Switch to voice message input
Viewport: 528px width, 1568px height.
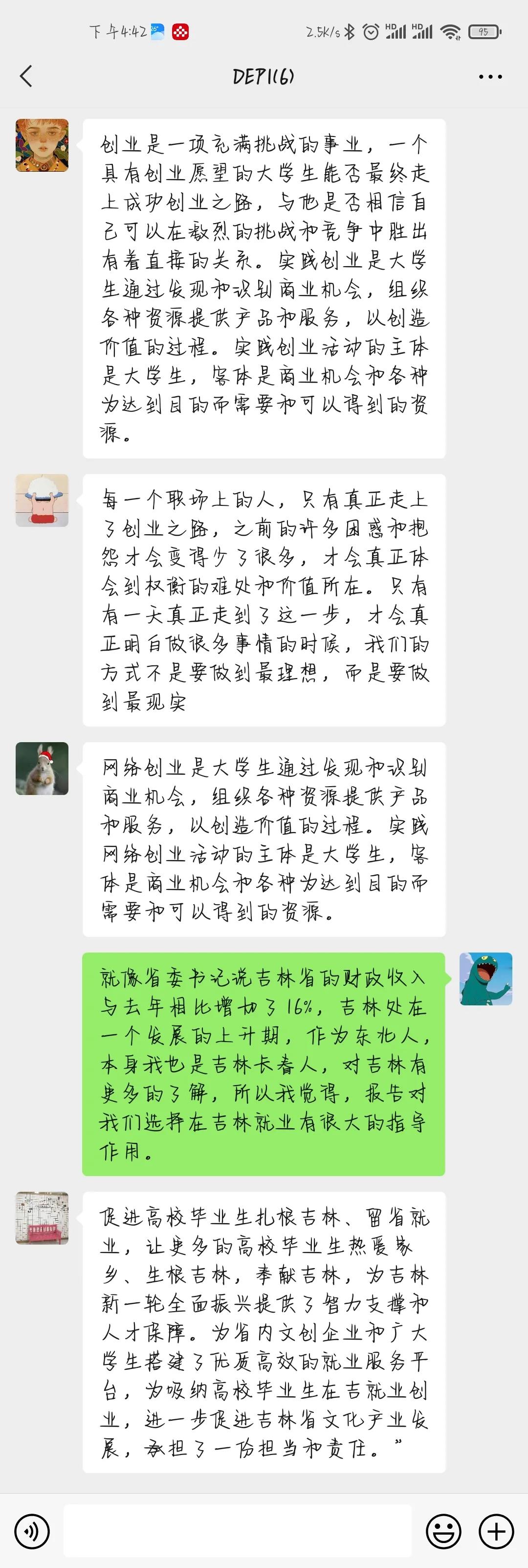click(32, 1531)
